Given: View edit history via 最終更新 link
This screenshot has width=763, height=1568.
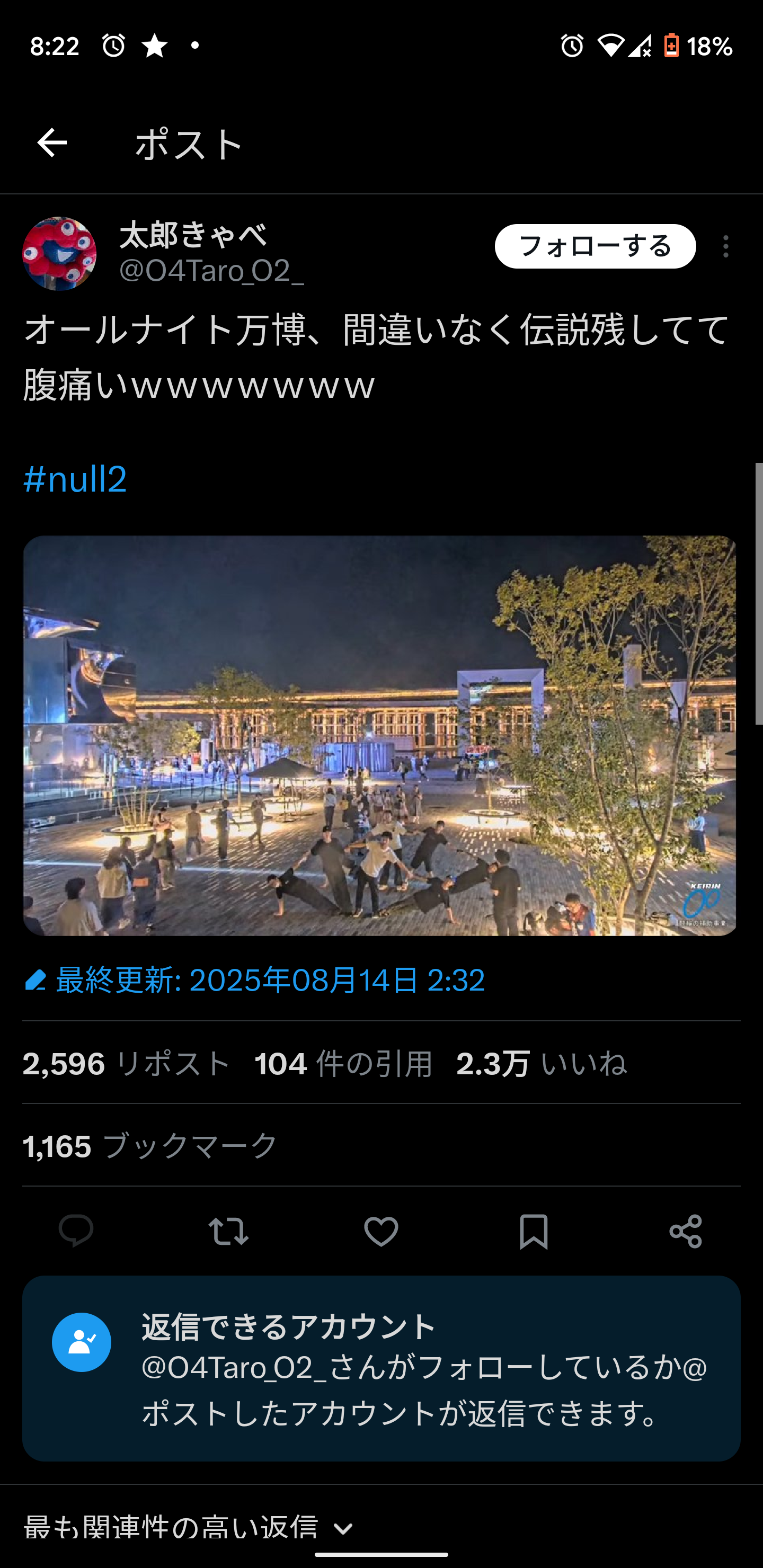Looking at the screenshot, I should tap(254, 980).
